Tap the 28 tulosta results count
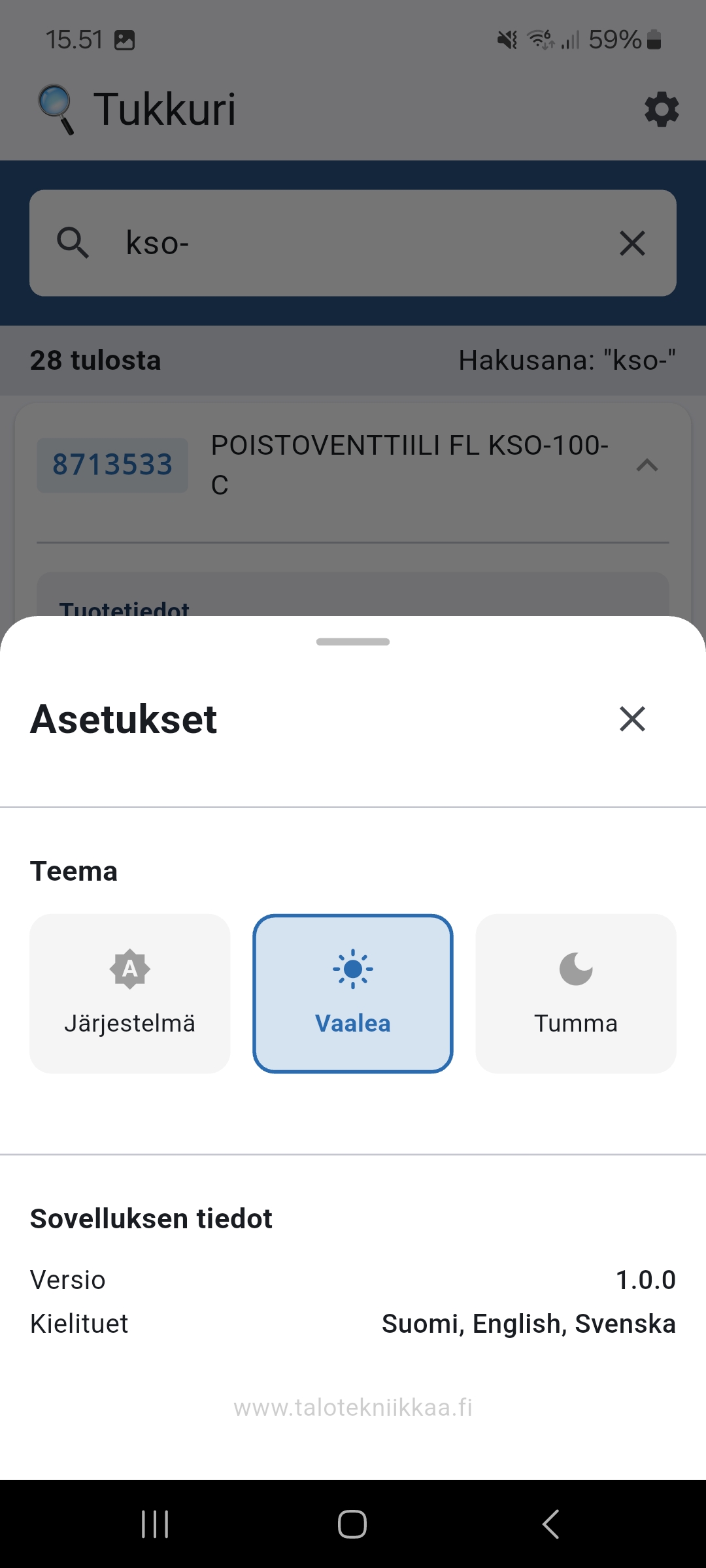 coord(95,360)
